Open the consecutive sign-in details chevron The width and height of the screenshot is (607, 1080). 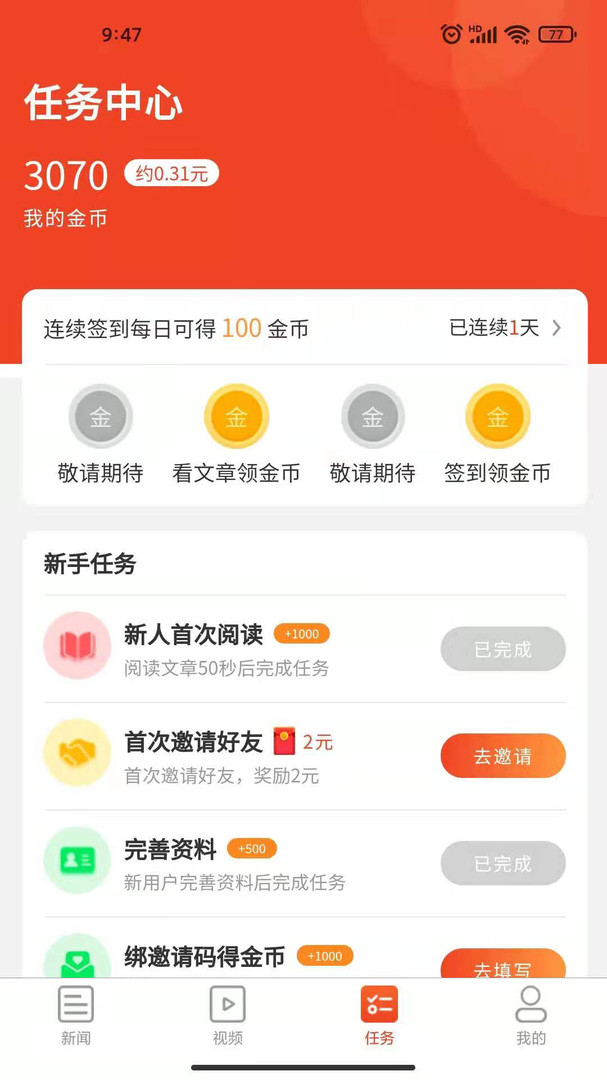[556, 328]
